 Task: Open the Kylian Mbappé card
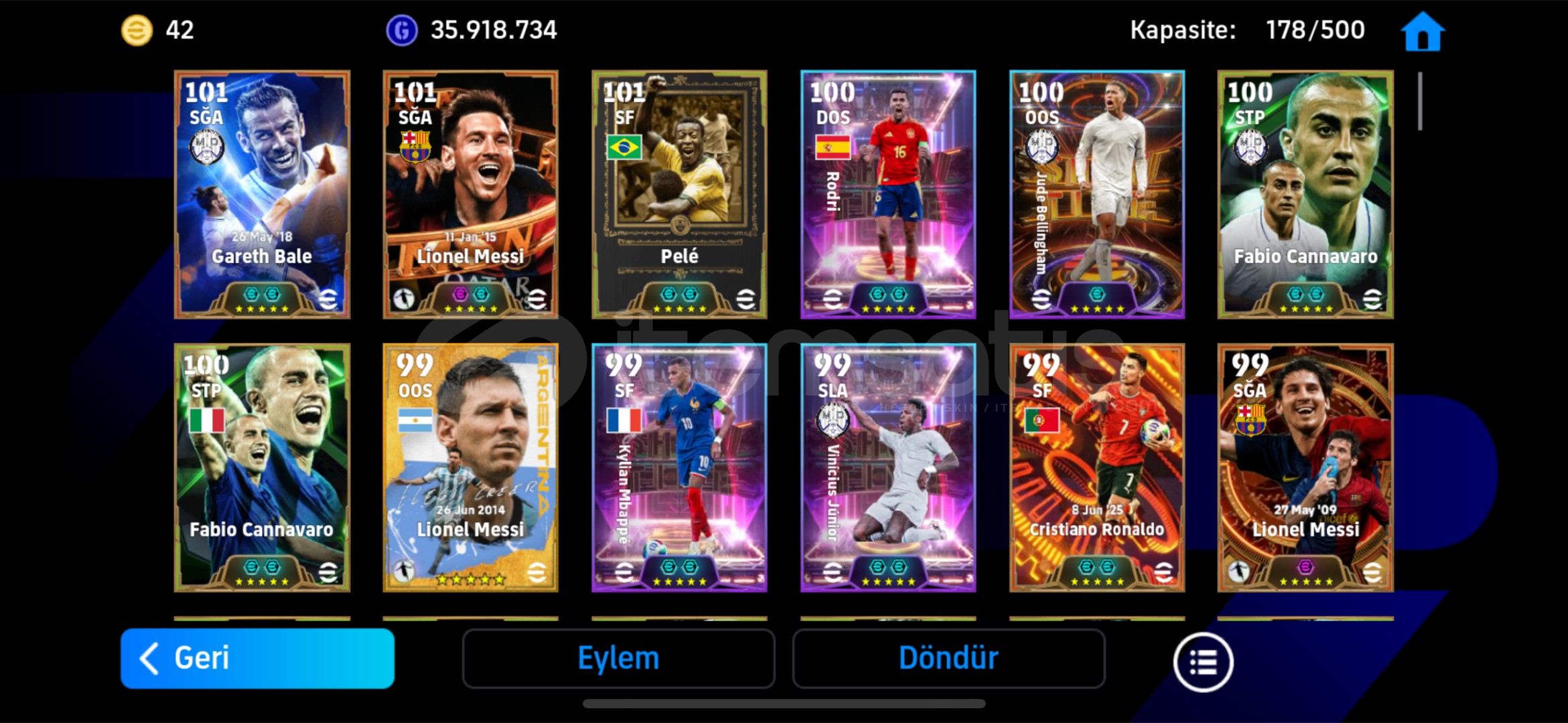point(679,468)
